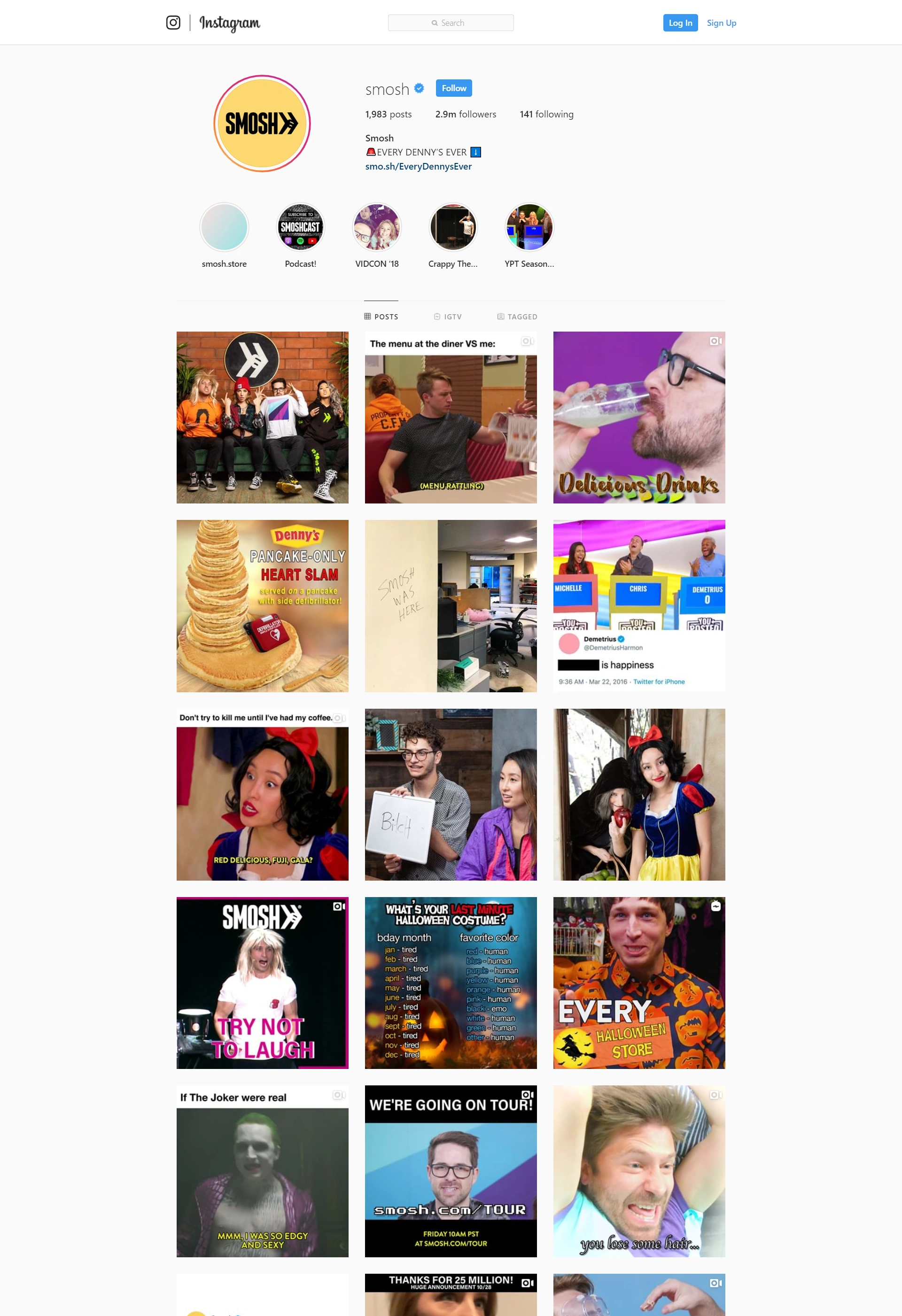
Task: View the 2.9m followers list
Action: [x=465, y=114]
